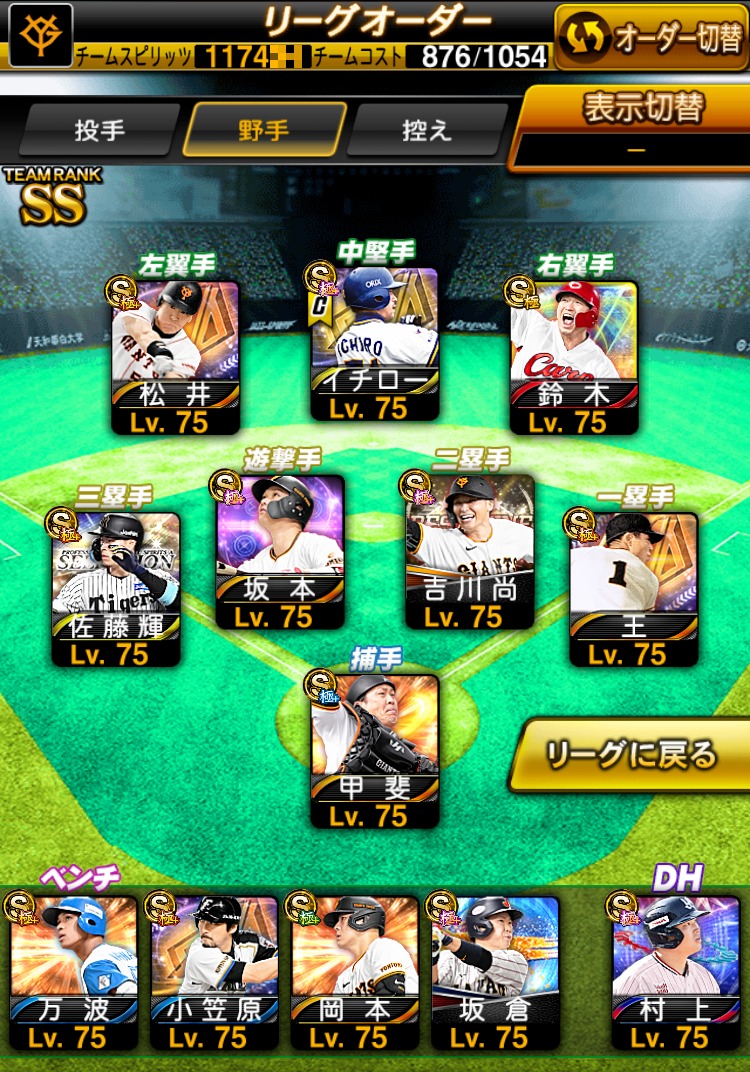Switch to the 野手 tab
Screen dimensions: 750x1072
pyautogui.click(x=264, y=130)
